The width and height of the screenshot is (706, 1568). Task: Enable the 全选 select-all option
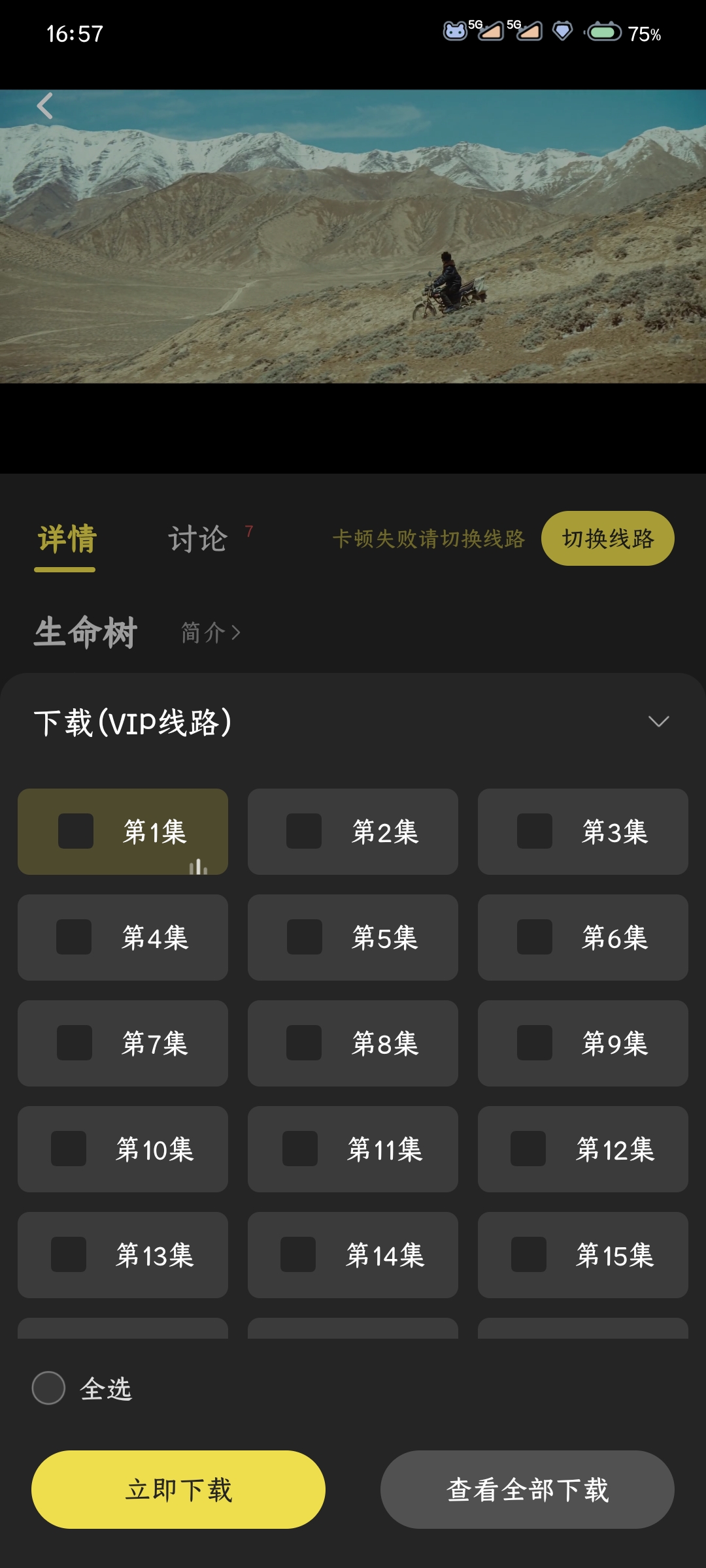[49, 1388]
